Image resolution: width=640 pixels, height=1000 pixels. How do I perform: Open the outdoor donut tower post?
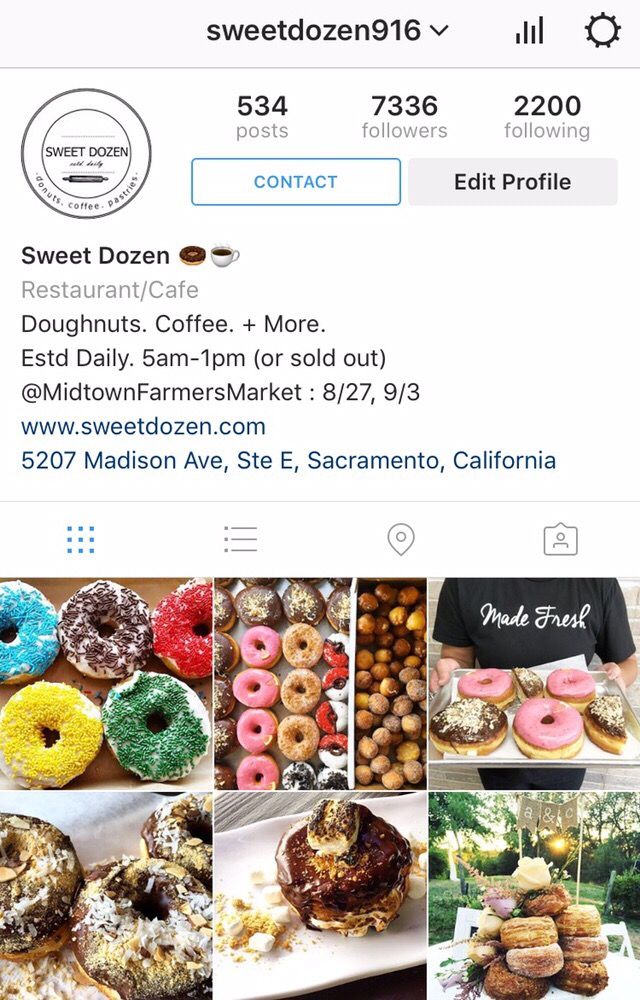pos(534,896)
